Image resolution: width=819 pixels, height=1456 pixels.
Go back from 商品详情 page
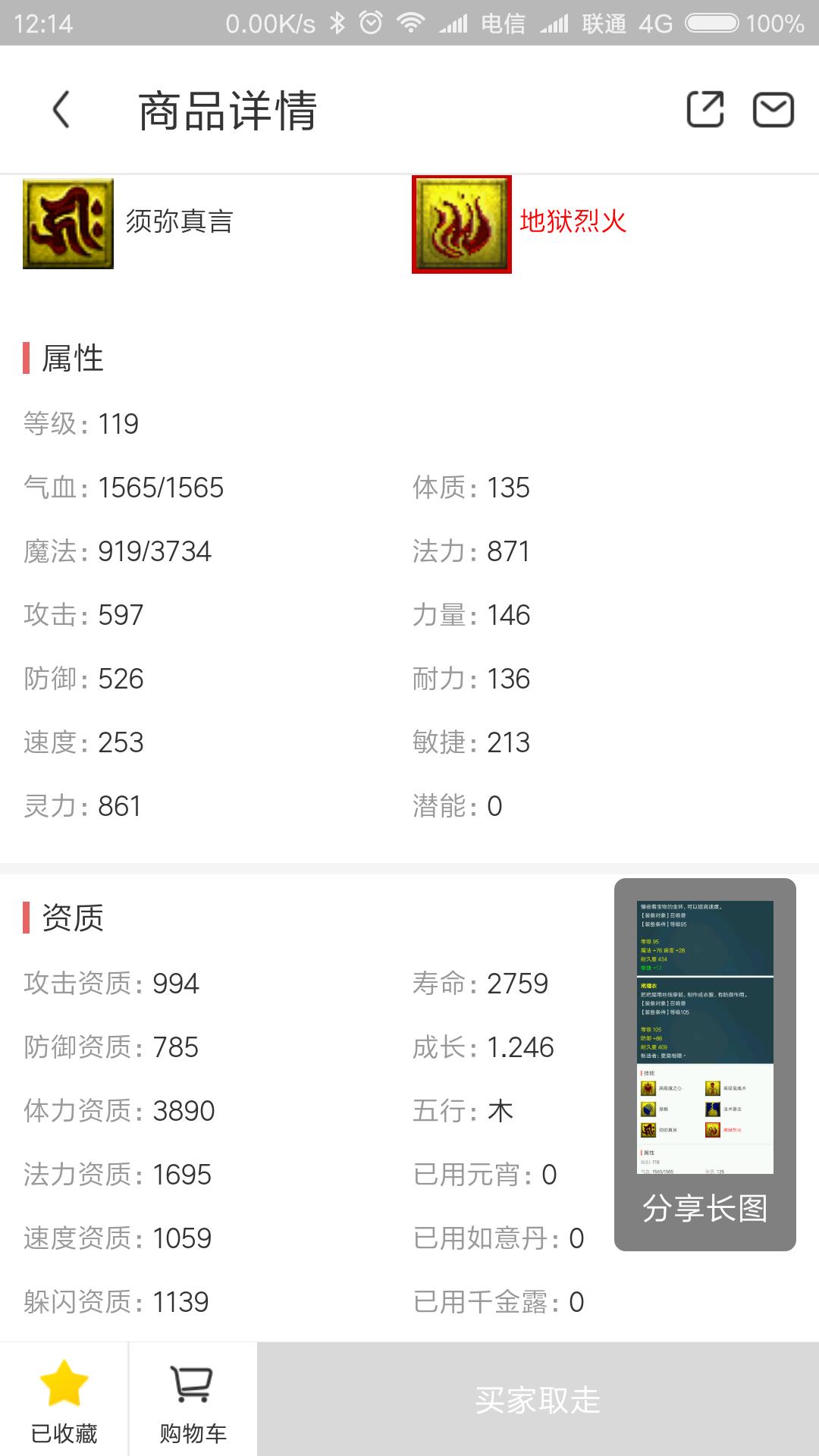click(x=61, y=110)
